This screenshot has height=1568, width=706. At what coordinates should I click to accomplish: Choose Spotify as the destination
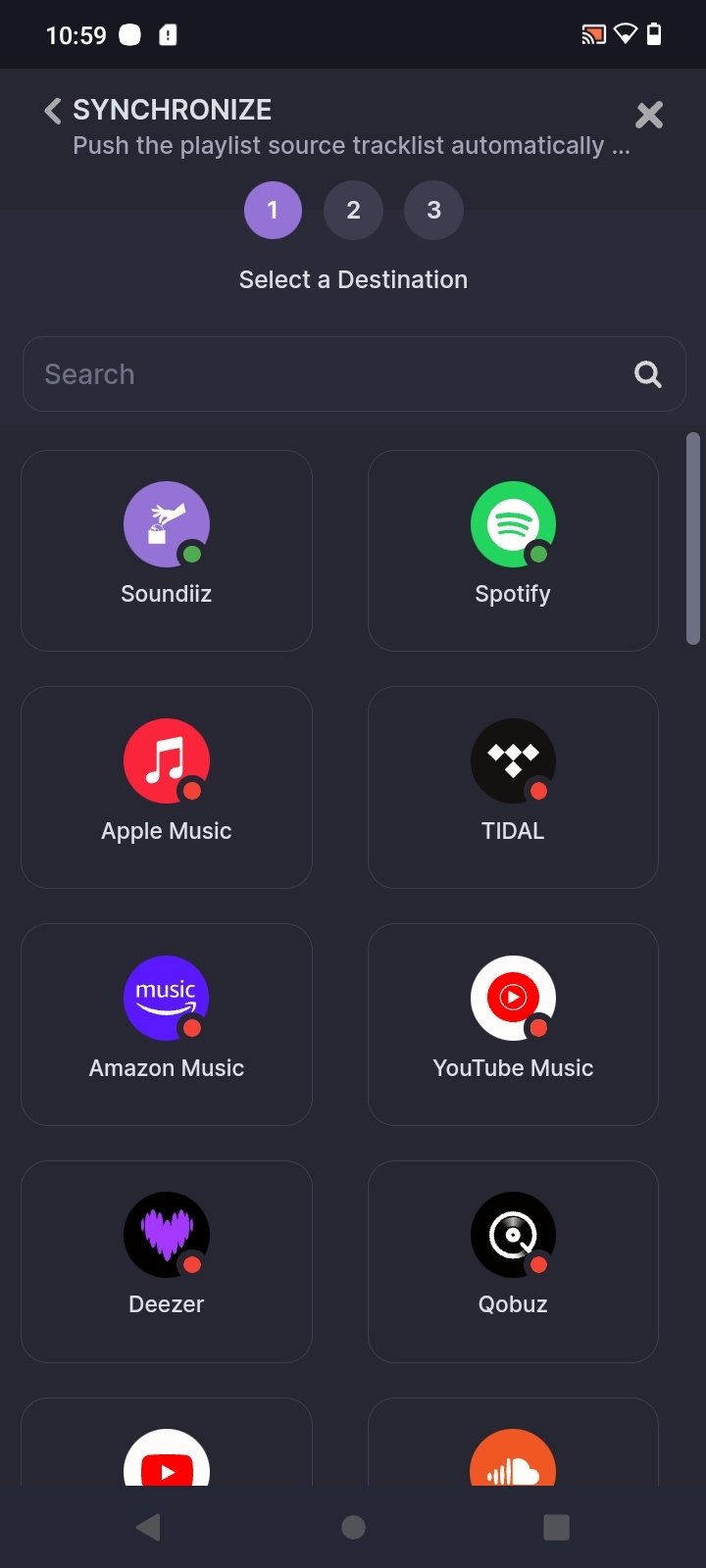513,551
